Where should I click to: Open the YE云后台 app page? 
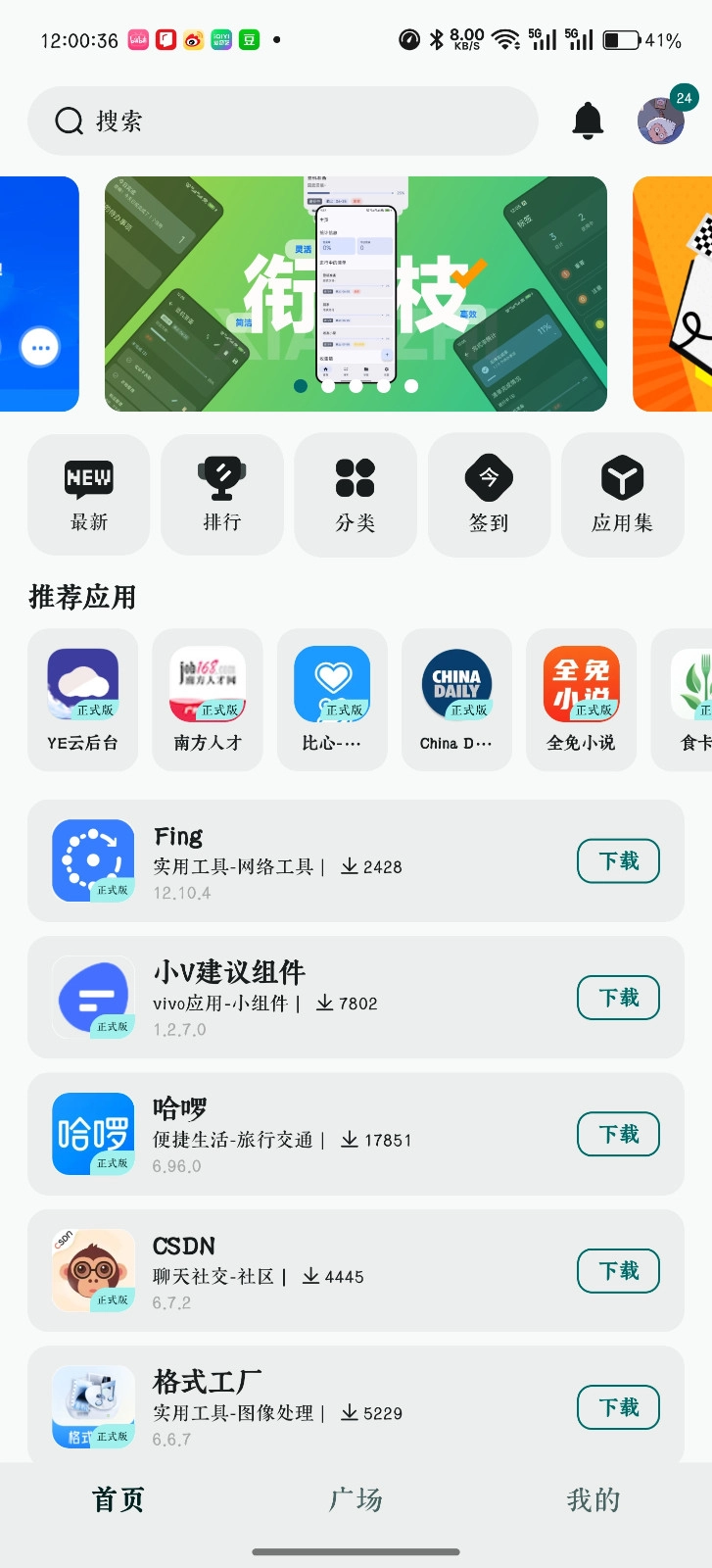pyautogui.click(x=82, y=698)
